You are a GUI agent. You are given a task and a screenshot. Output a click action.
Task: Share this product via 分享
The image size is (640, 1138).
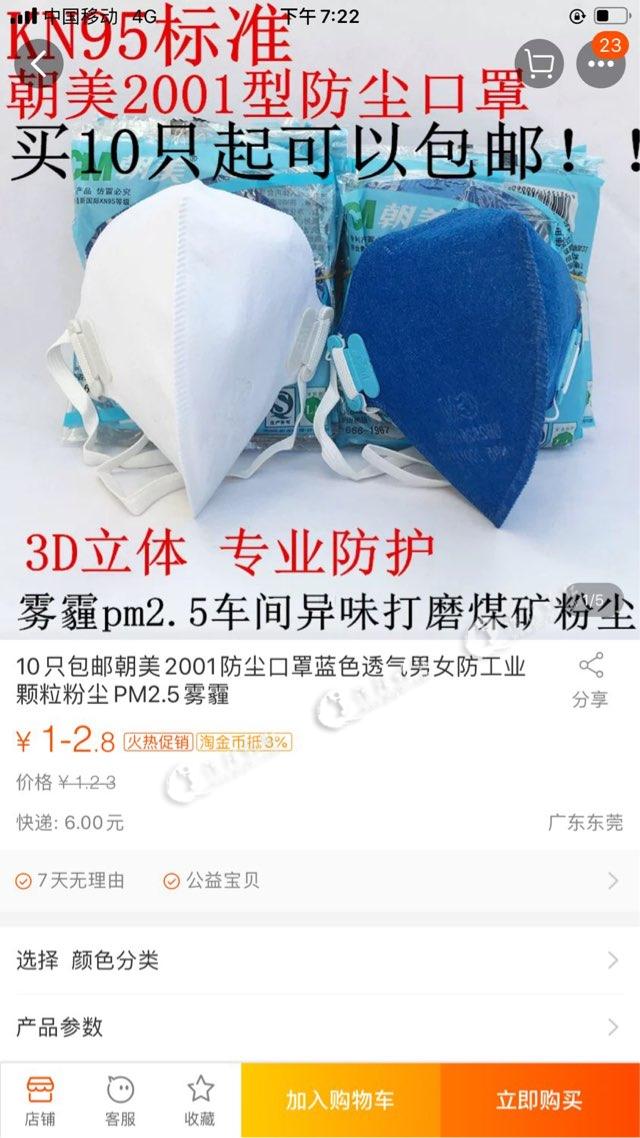[x=590, y=681]
